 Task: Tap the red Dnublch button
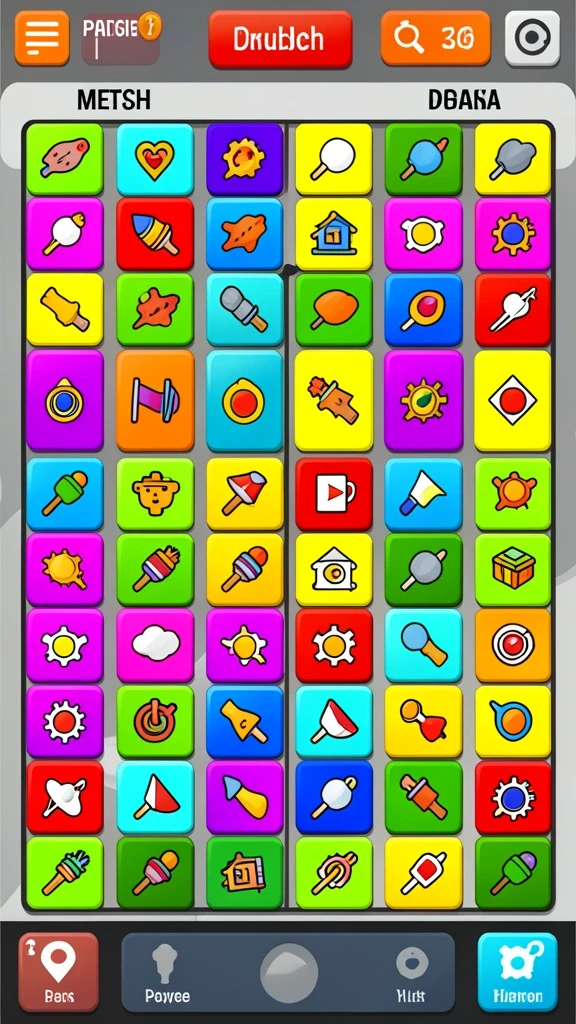pyautogui.click(x=280, y=39)
